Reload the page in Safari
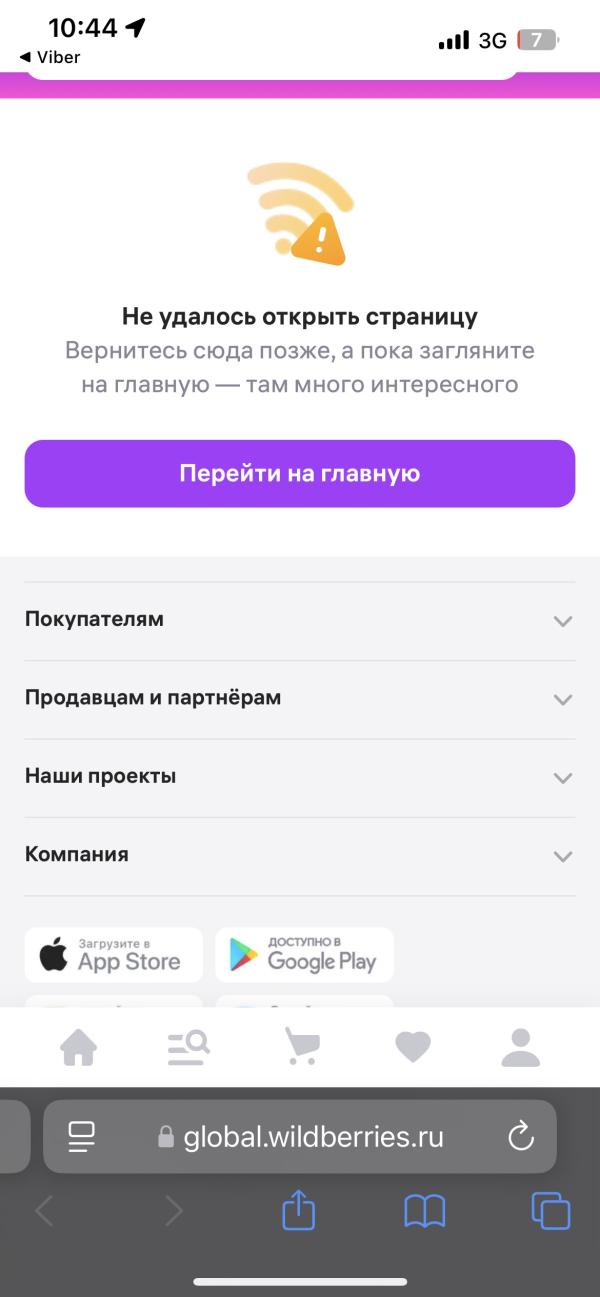 (x=520, y=1136)
